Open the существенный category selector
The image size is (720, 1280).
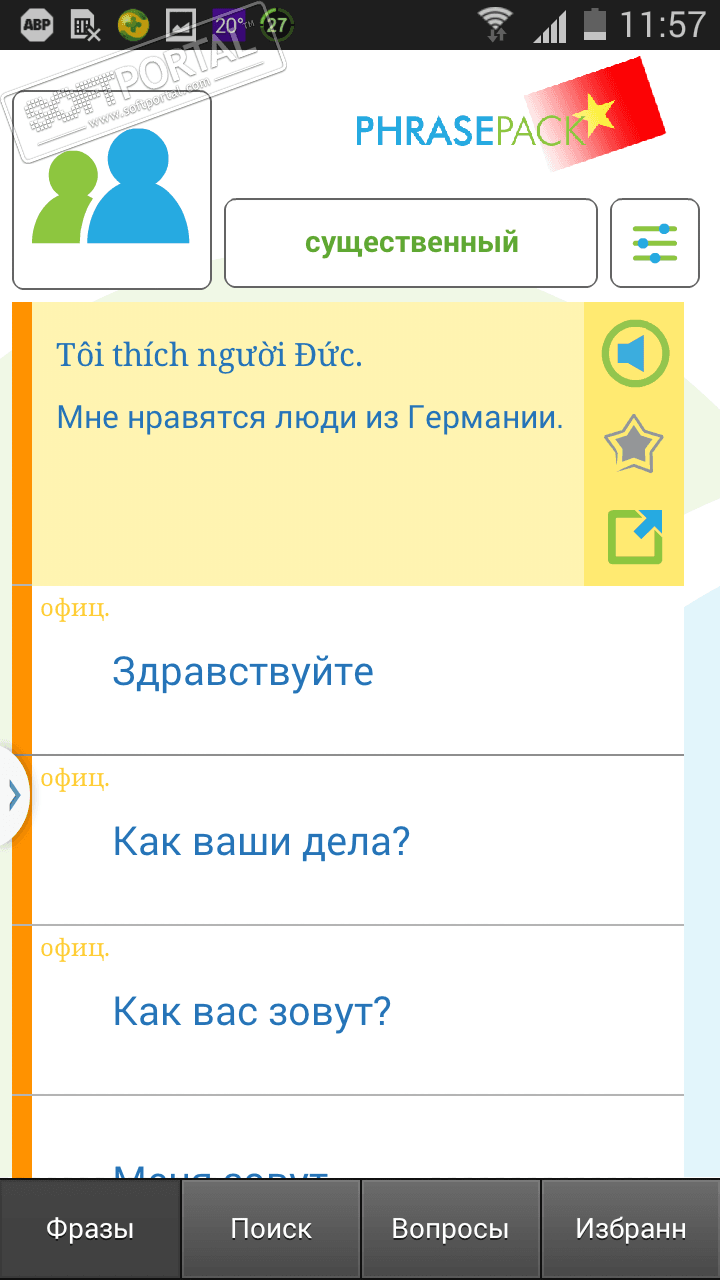point(411,243)
